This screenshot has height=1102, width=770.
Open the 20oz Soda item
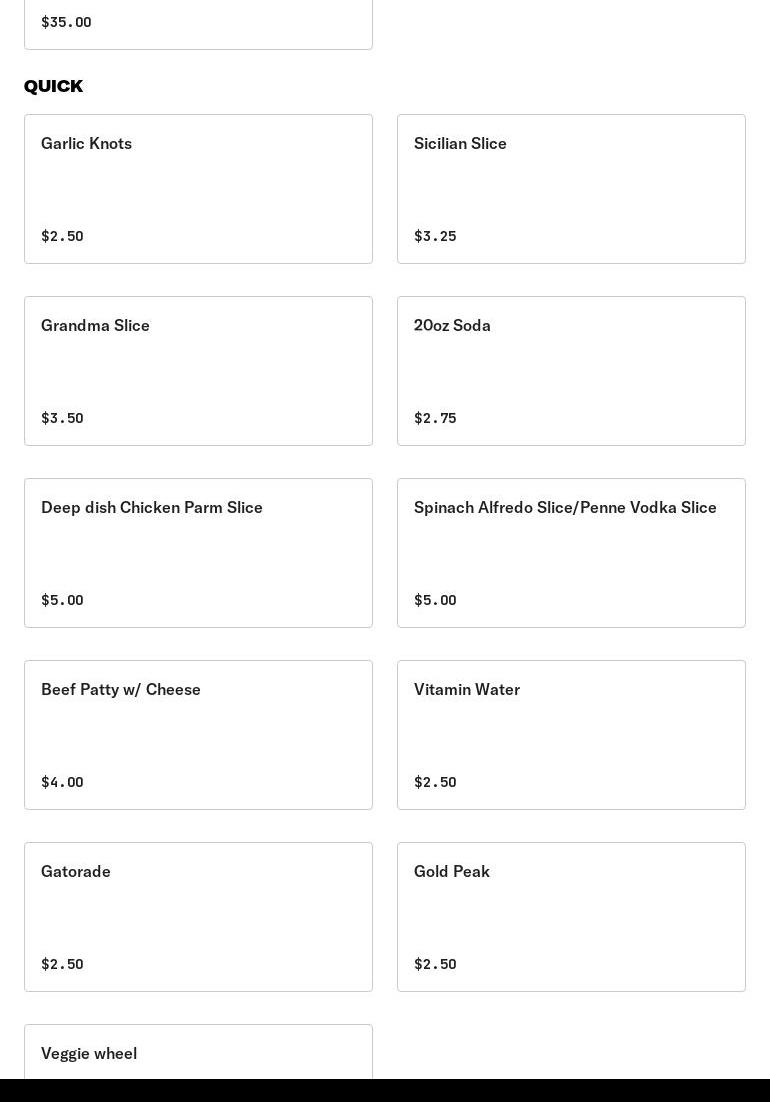click(x=571, y=371)
